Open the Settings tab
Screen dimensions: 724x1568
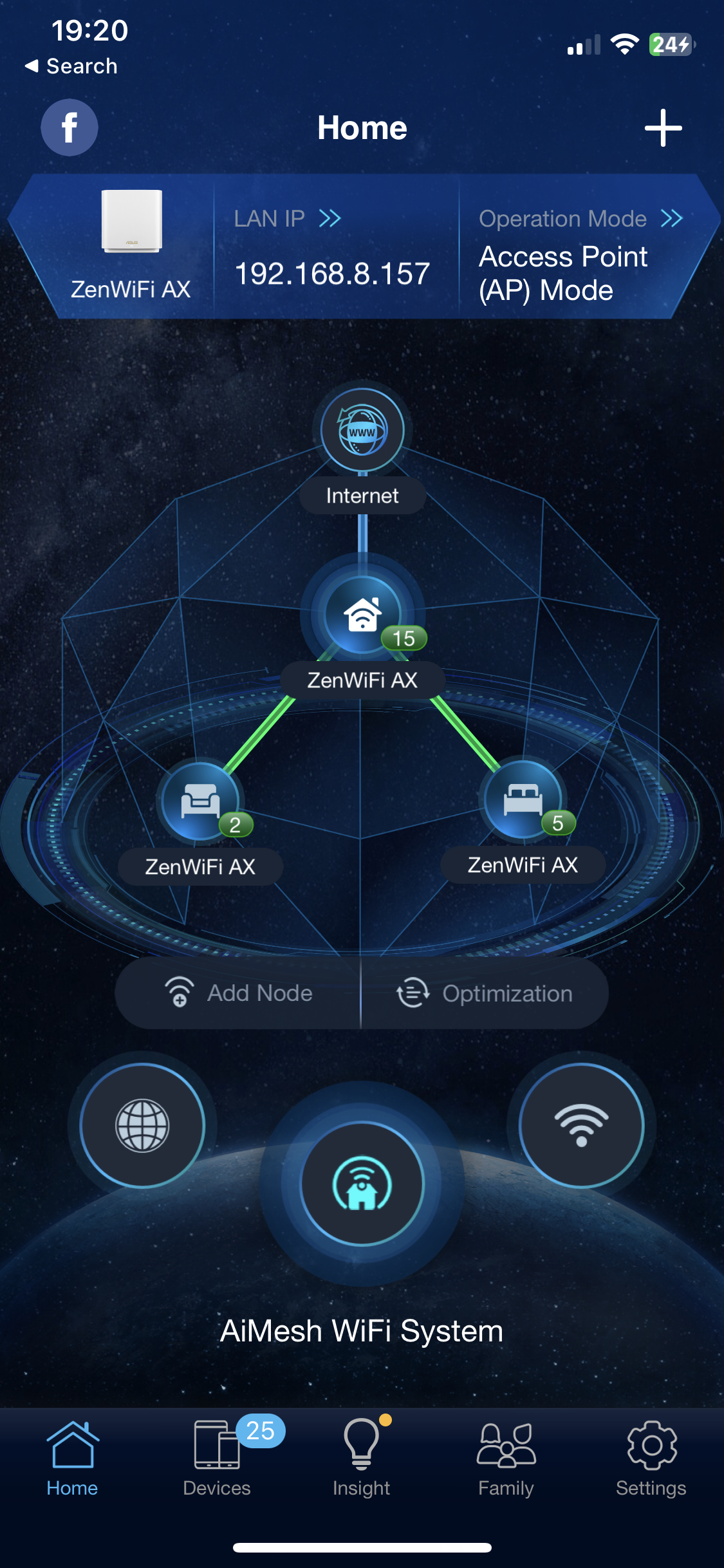(x=651, y=1458)
